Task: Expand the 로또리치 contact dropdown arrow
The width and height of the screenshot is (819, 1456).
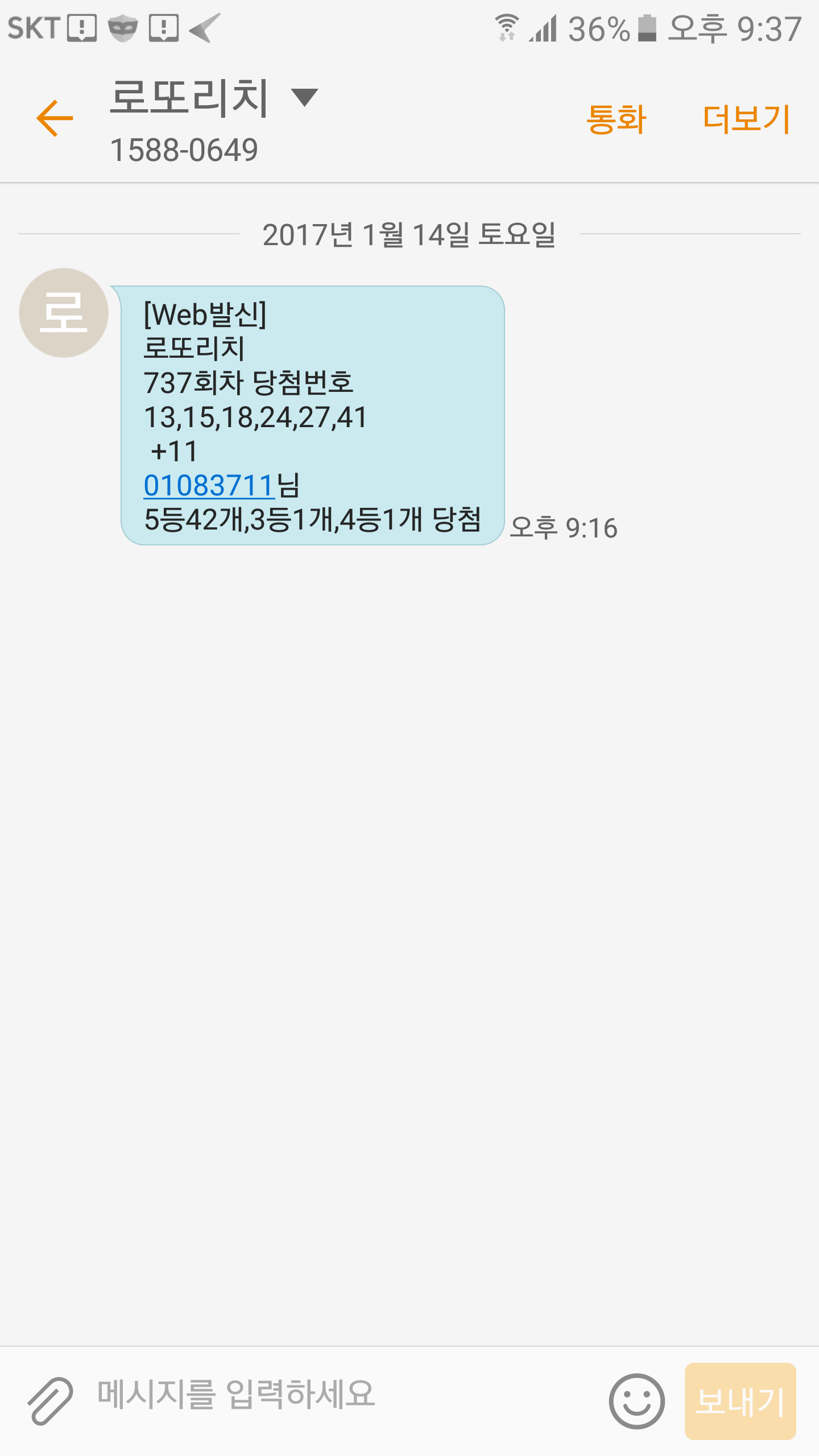Action: click(x=305, y=97)
